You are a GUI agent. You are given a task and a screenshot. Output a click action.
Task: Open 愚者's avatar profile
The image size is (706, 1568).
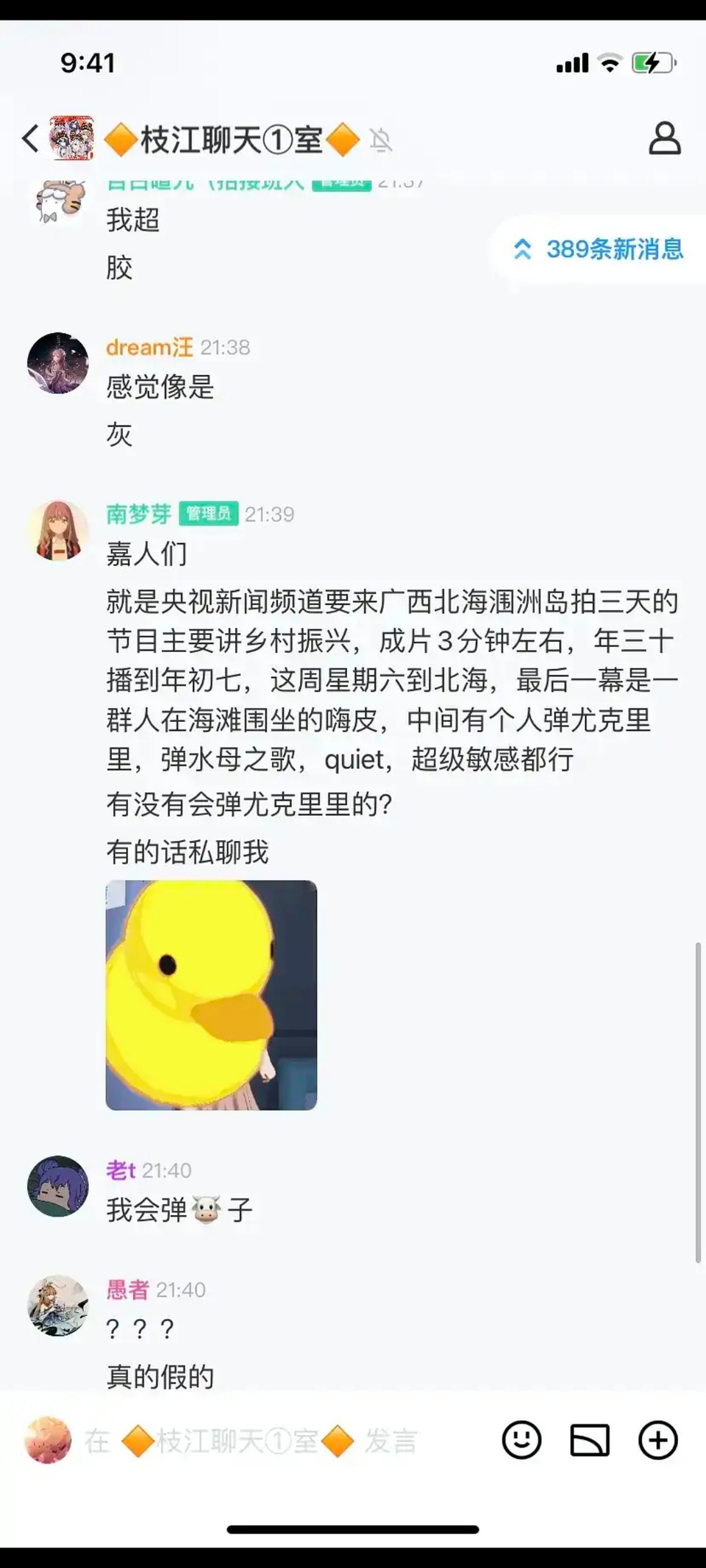pyautogui.click(x=57, y=1306)
